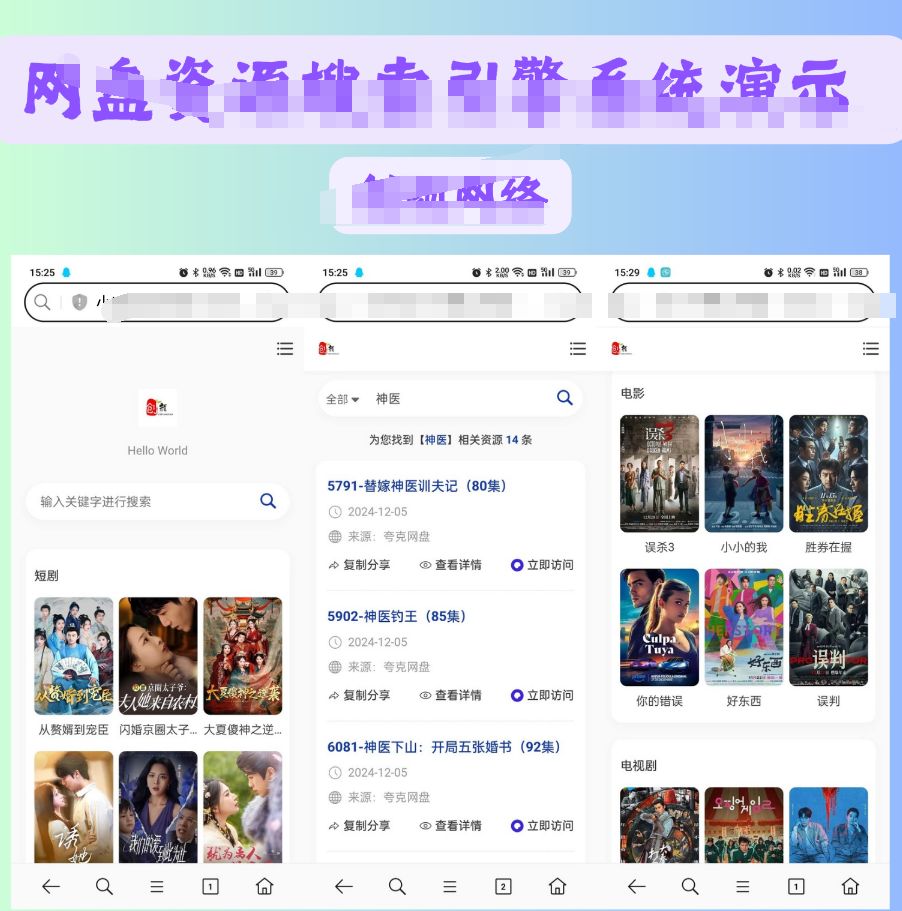The width and height of the screenshot is (902, 911).
Task: Select the 立即访问 circle for 神医下山
Action: point(518,825)
